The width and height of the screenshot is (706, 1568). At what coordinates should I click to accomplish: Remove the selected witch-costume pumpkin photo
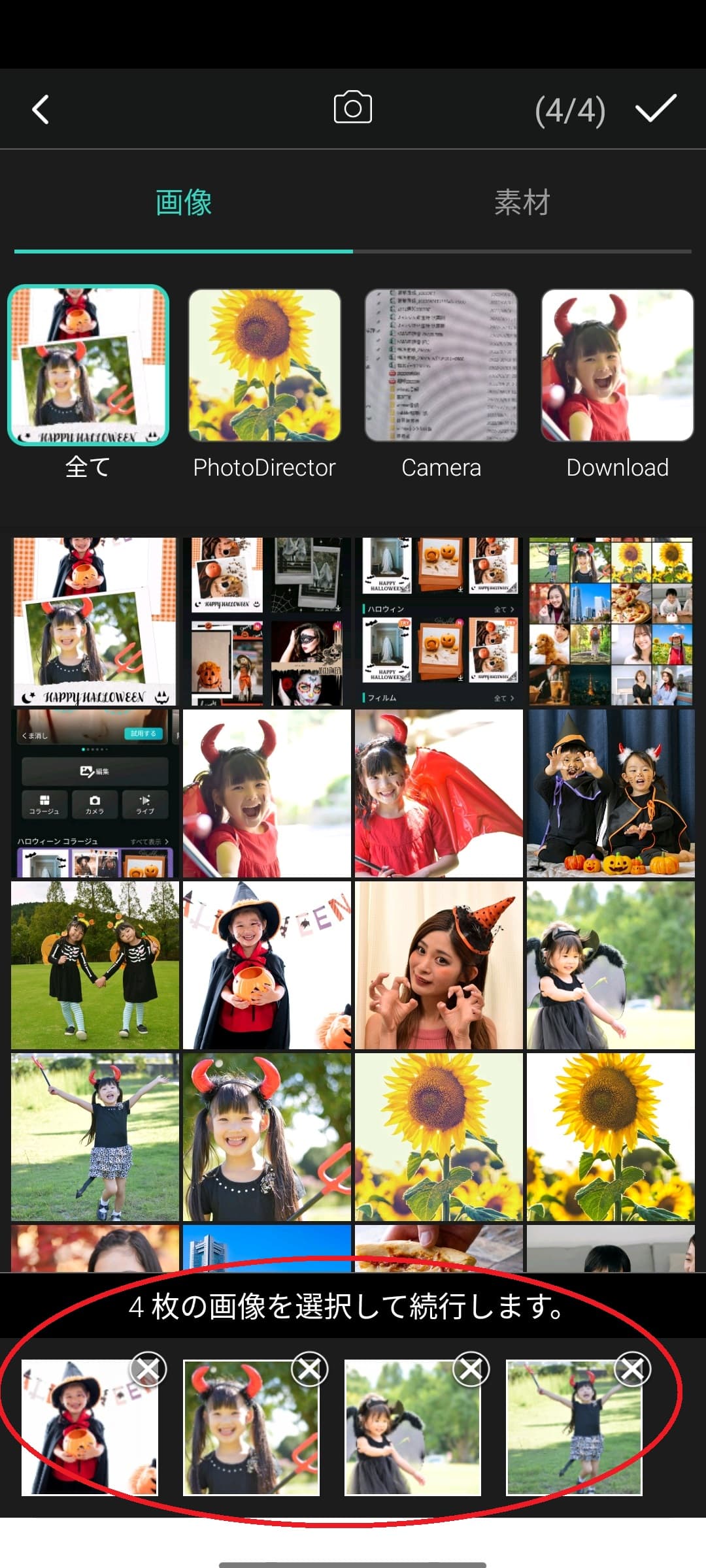[148, 1369]
